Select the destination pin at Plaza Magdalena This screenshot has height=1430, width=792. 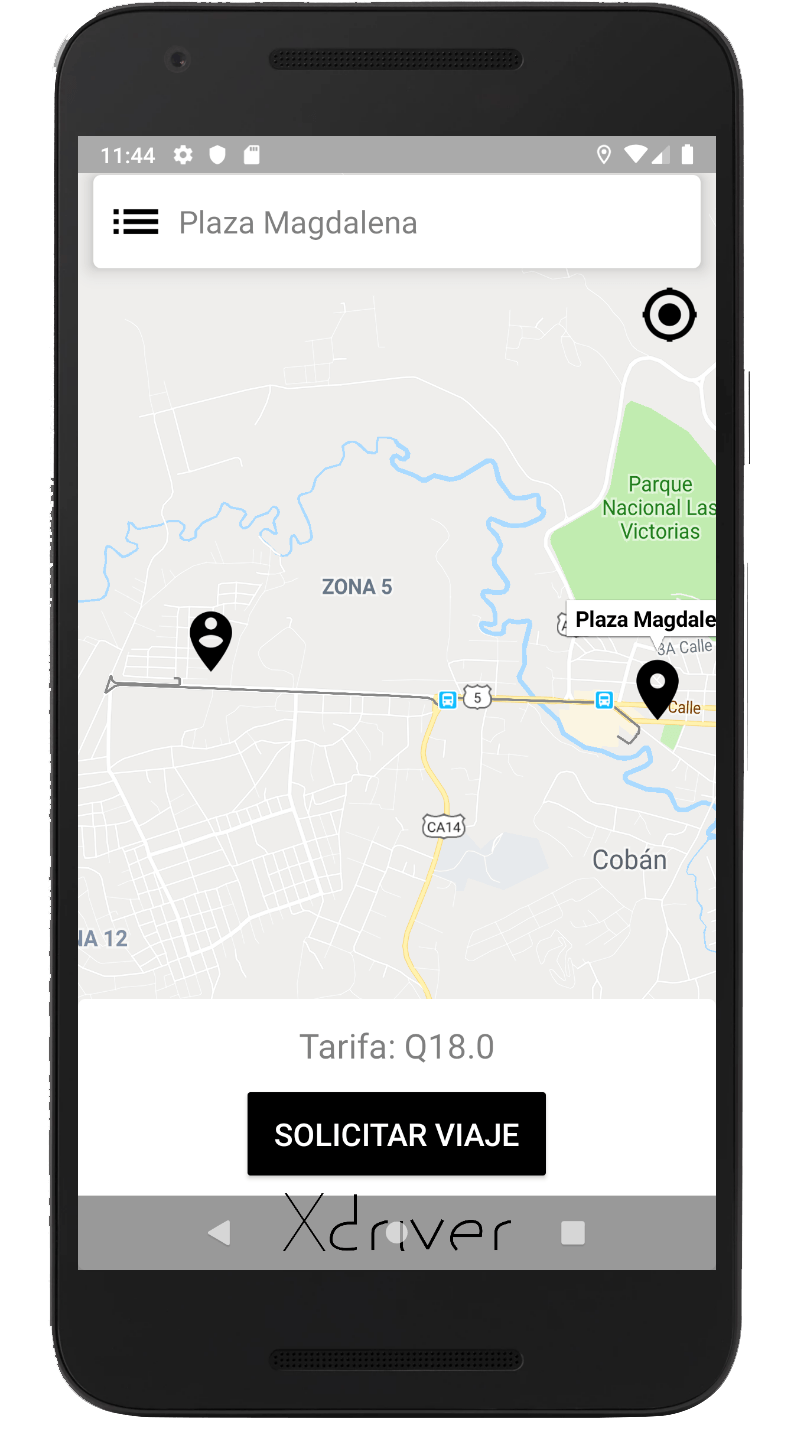pos(657,686)
